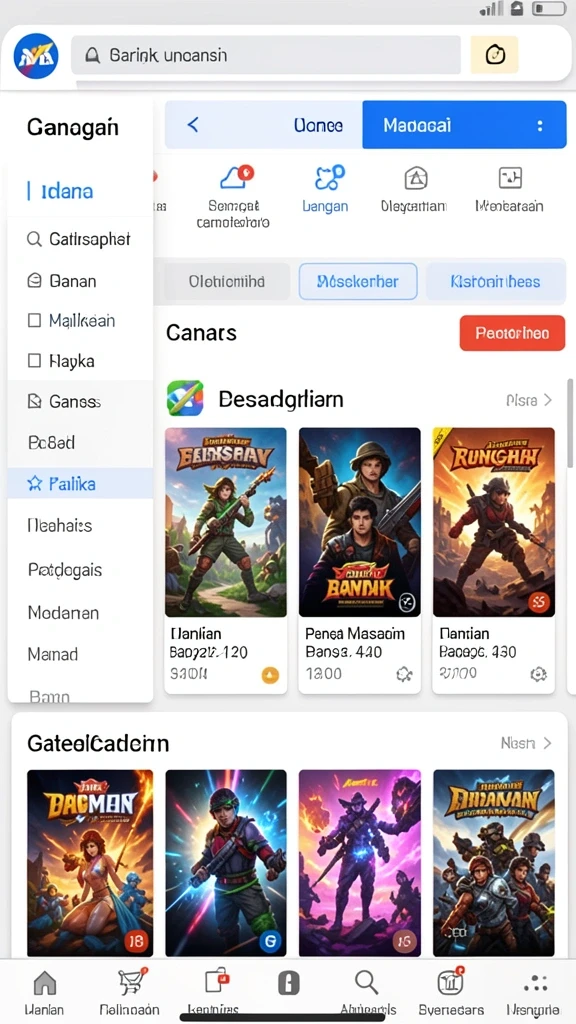Tap the red Peotoriheo button
This screenshot has width=576, height=1024.
pyautogui.click(x=512, y=333)
